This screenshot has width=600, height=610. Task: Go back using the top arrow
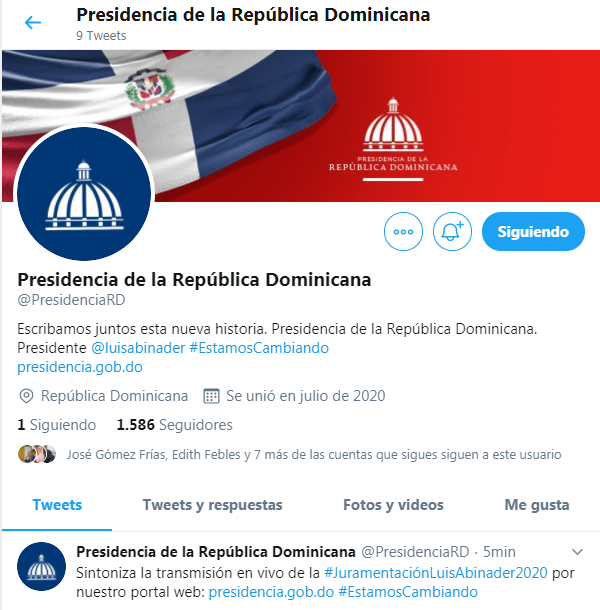coord(33,22)
